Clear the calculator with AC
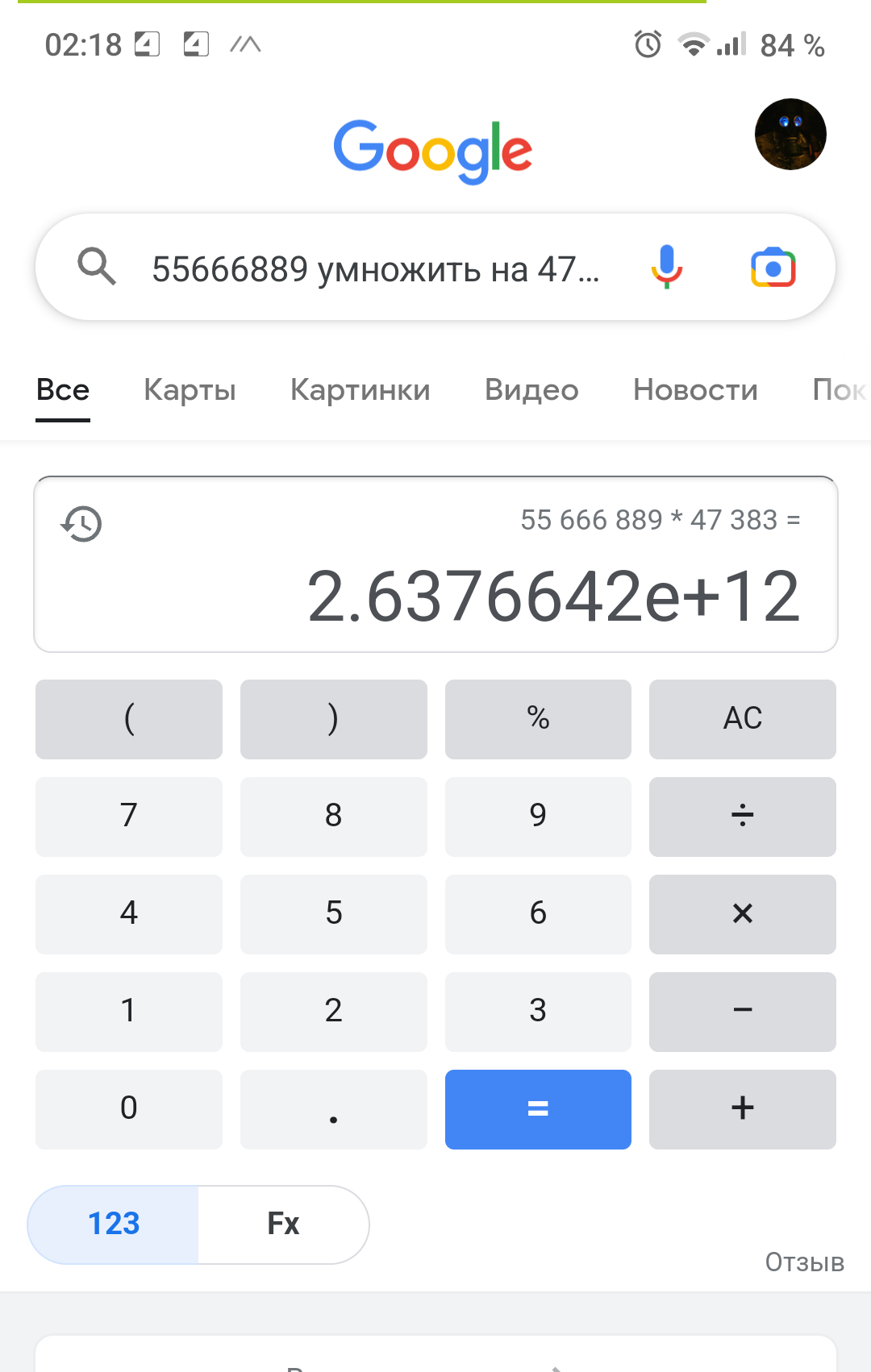The image size is (871, 1372). coord(742,718)
